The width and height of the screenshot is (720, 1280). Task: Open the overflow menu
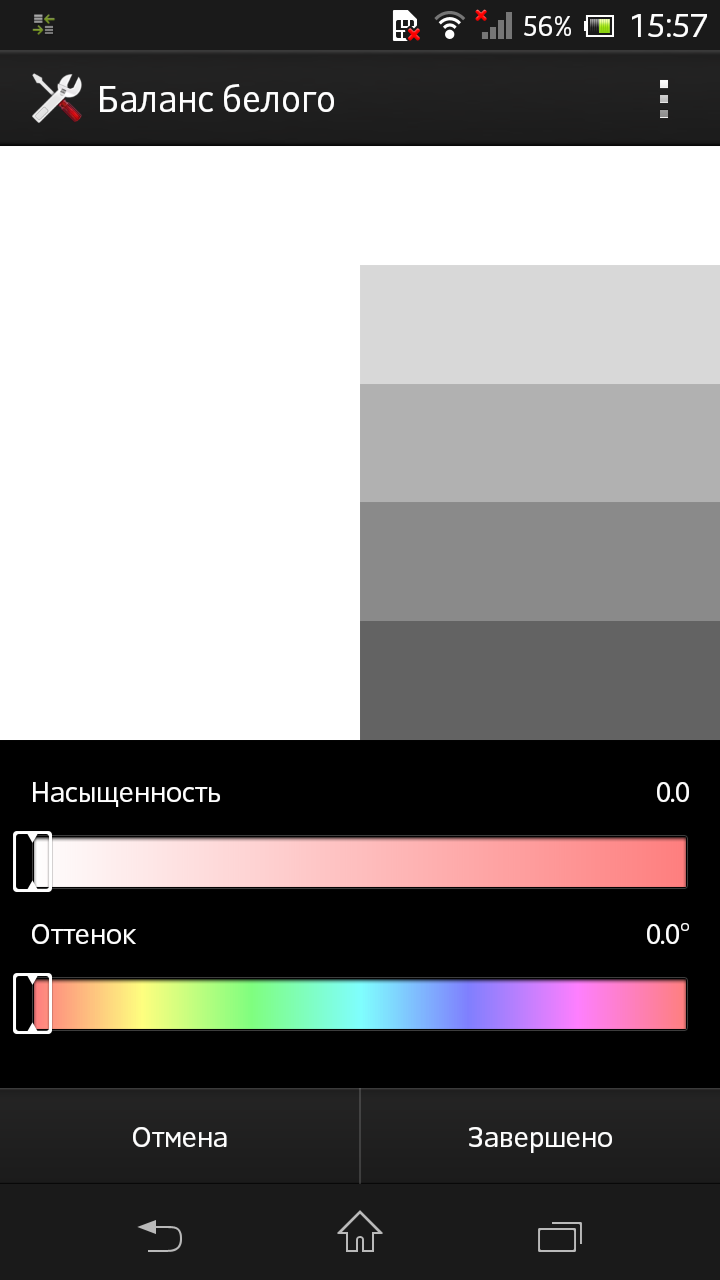[663, 100]
